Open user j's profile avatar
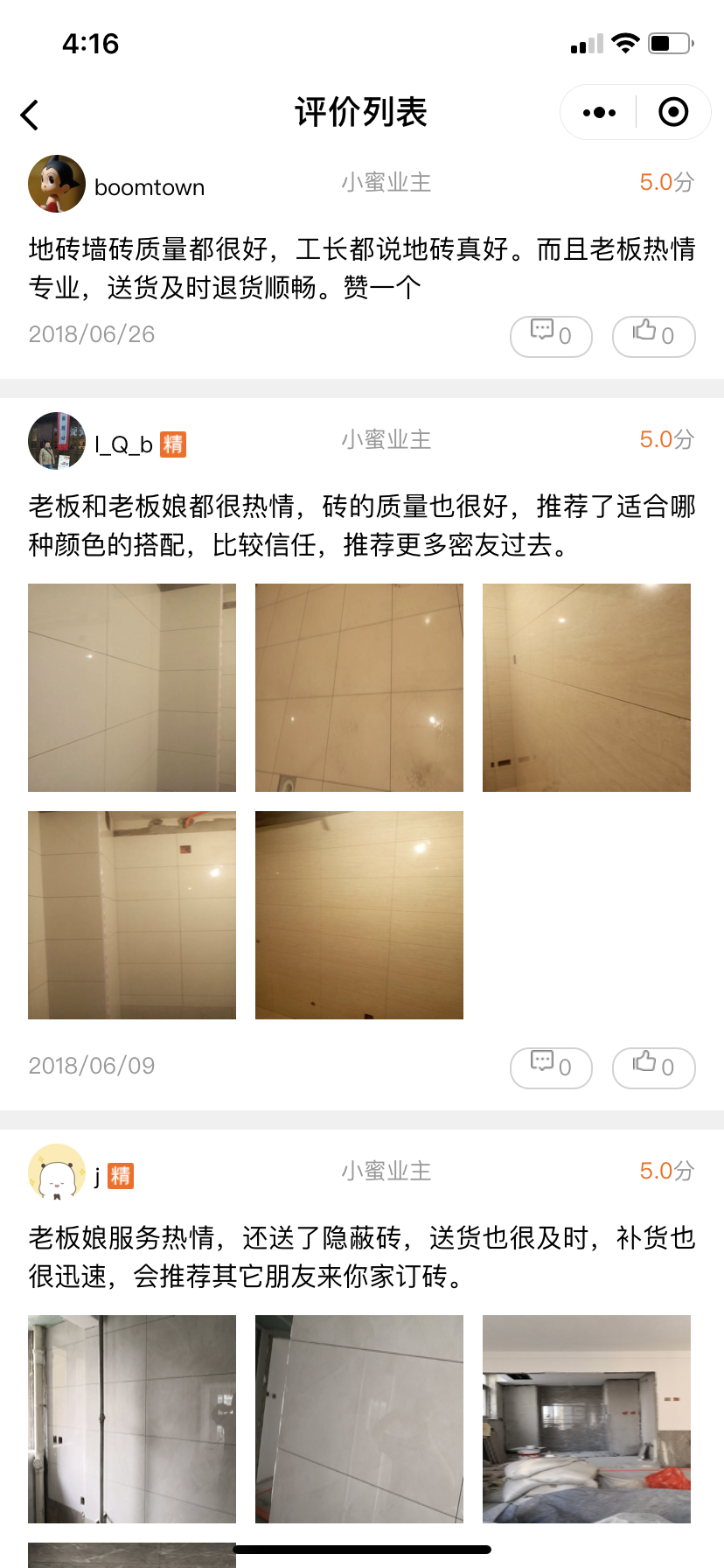Image resolution: width=724 pixels, height=1568 pixels. click(x=57, y=1172)
